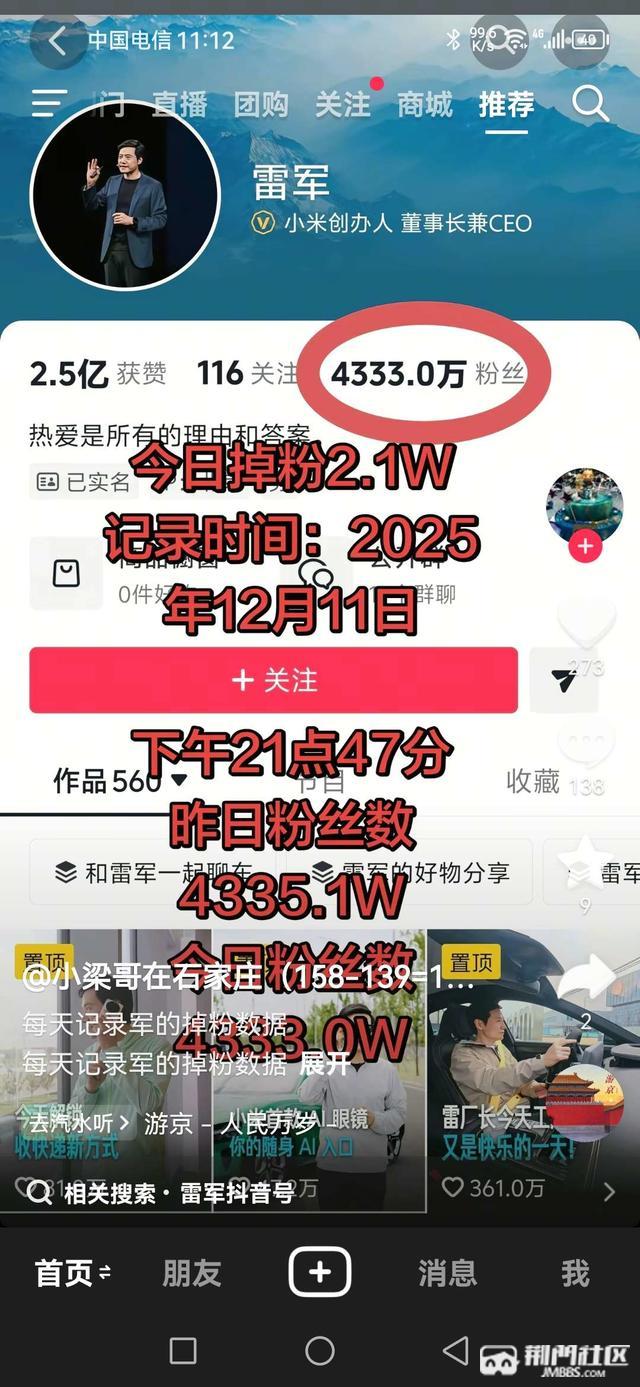Open the 消息 tab

[447, 1273]
